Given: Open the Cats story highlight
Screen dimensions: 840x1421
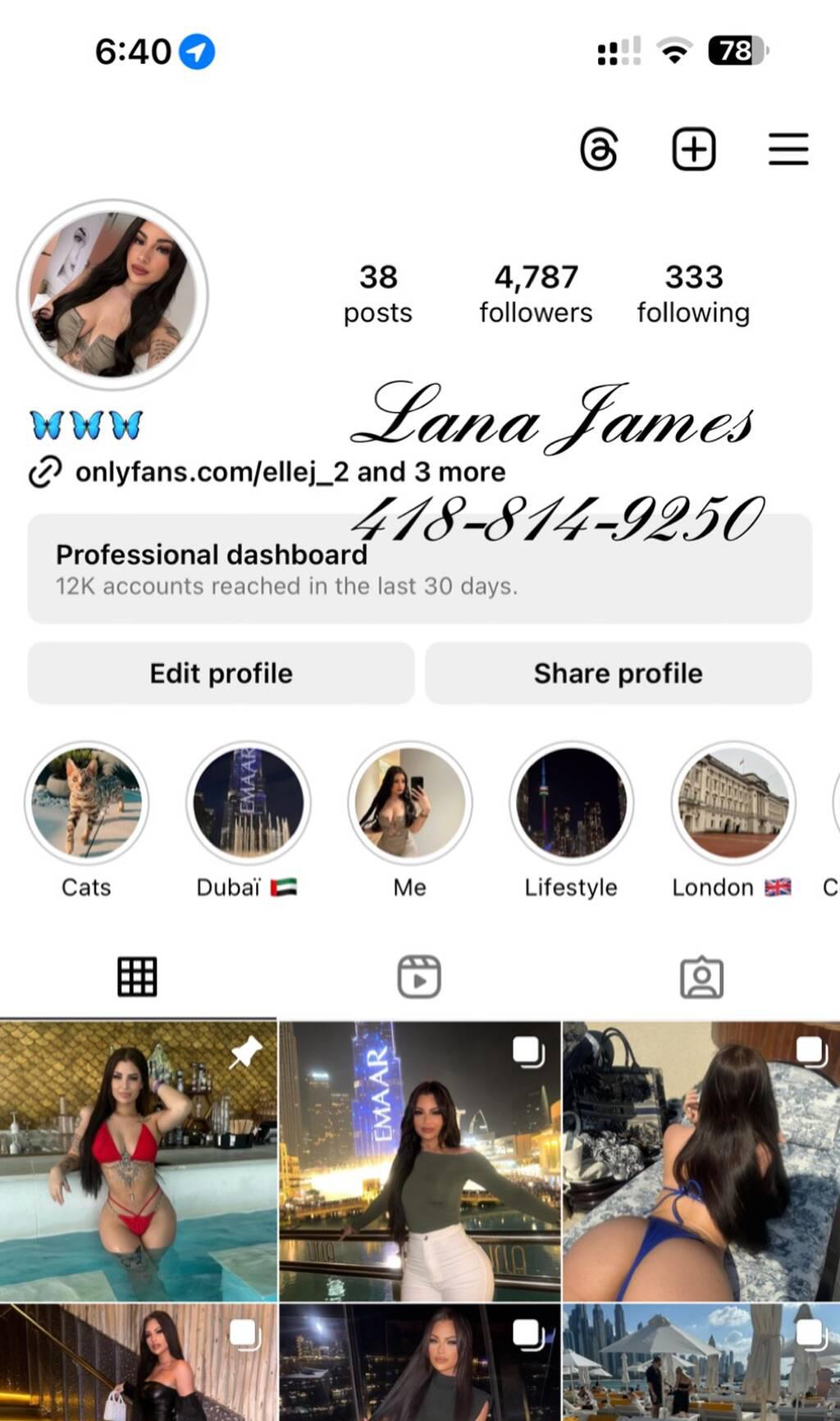Looking at the screenshot, I should 86,802.
